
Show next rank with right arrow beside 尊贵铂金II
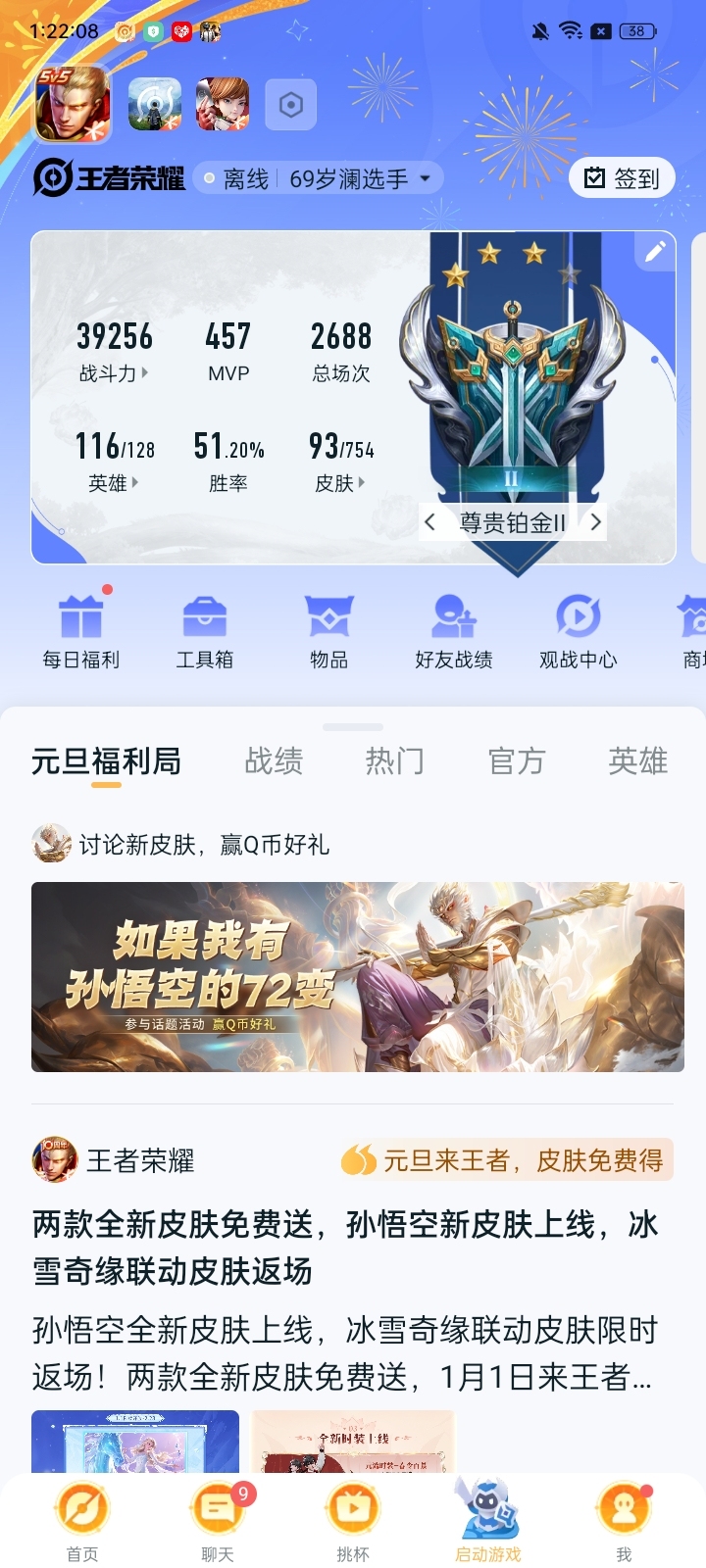[x=595, y=522]
